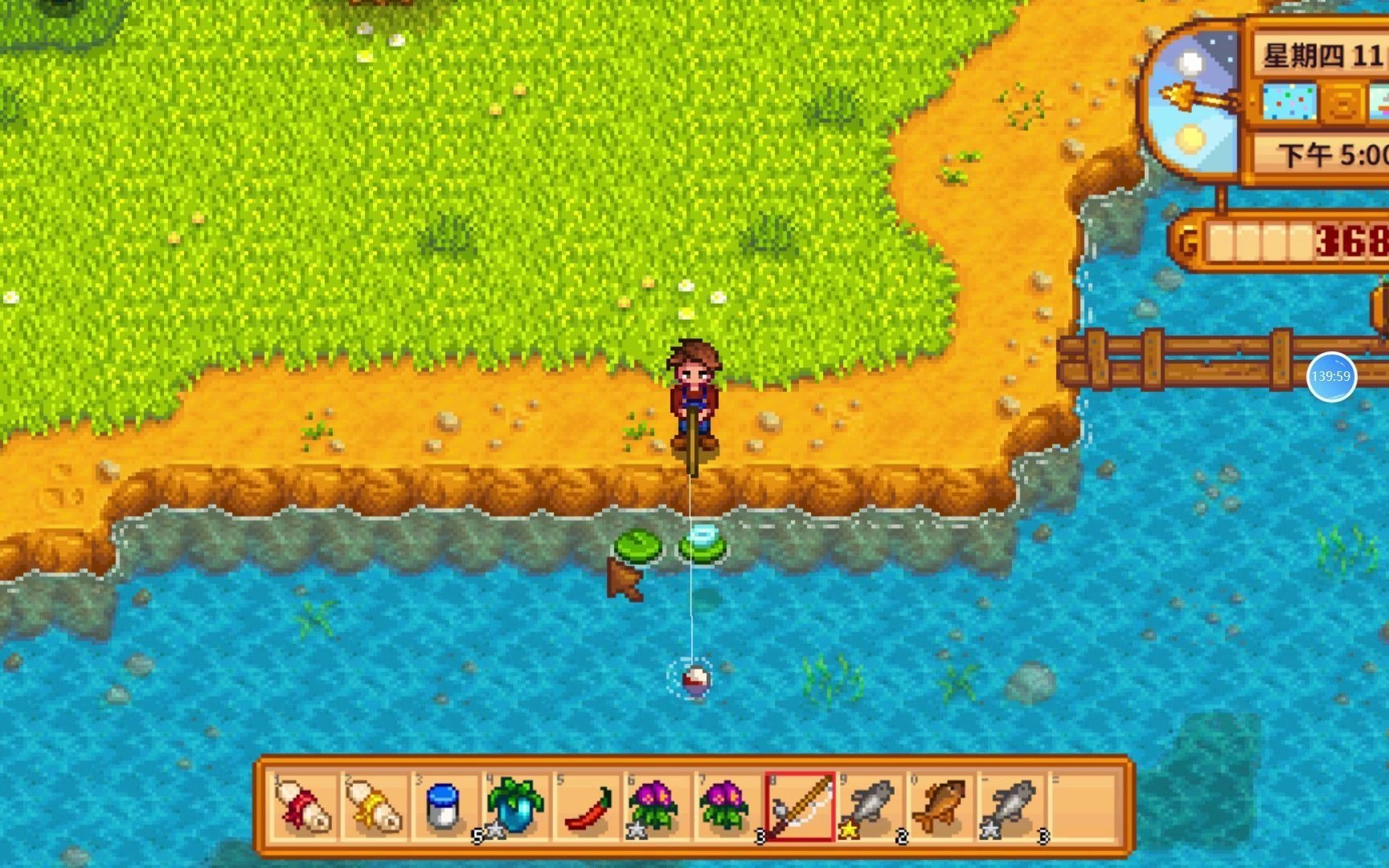
Task: Select the yellow-ribbon fertilizer bag in slot 2
Action: click(x=375, y=806)
